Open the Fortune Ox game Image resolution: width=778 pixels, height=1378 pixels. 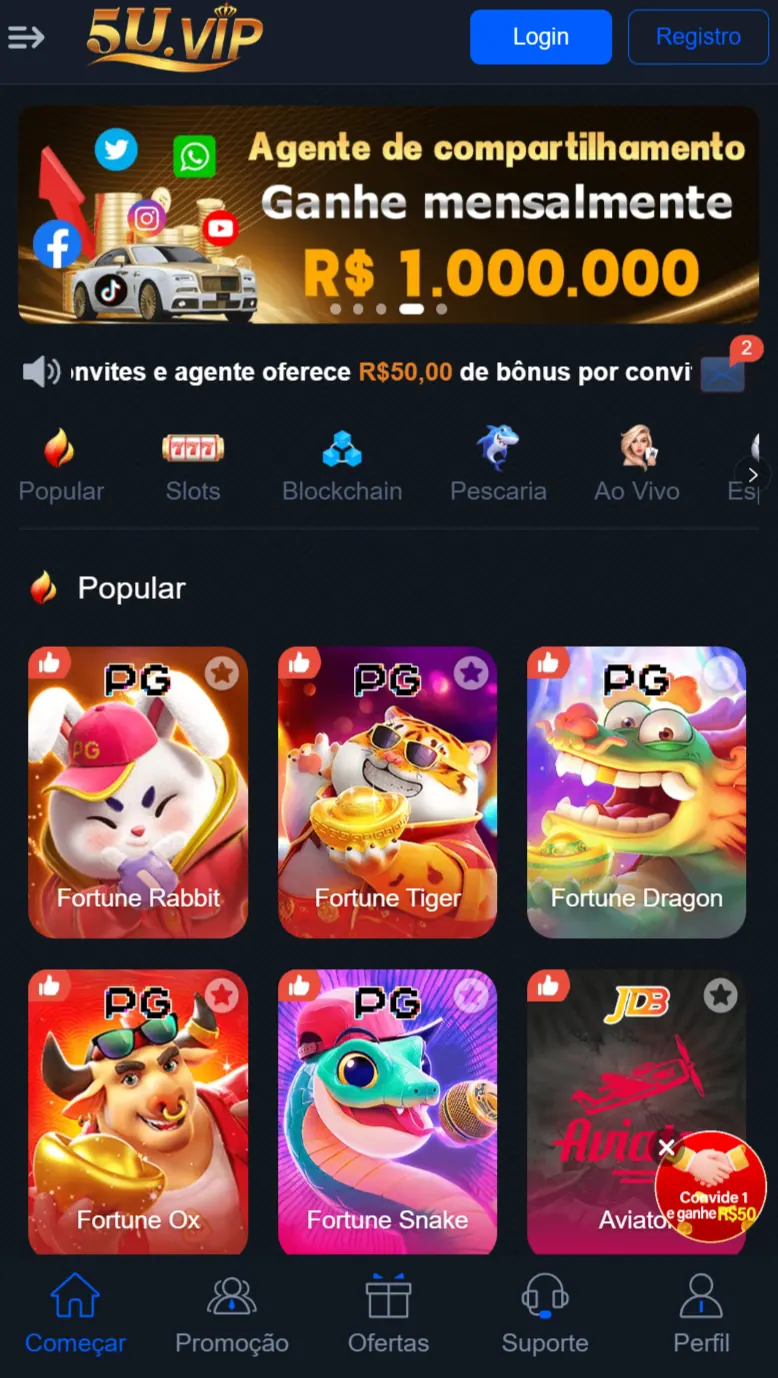138,1112
